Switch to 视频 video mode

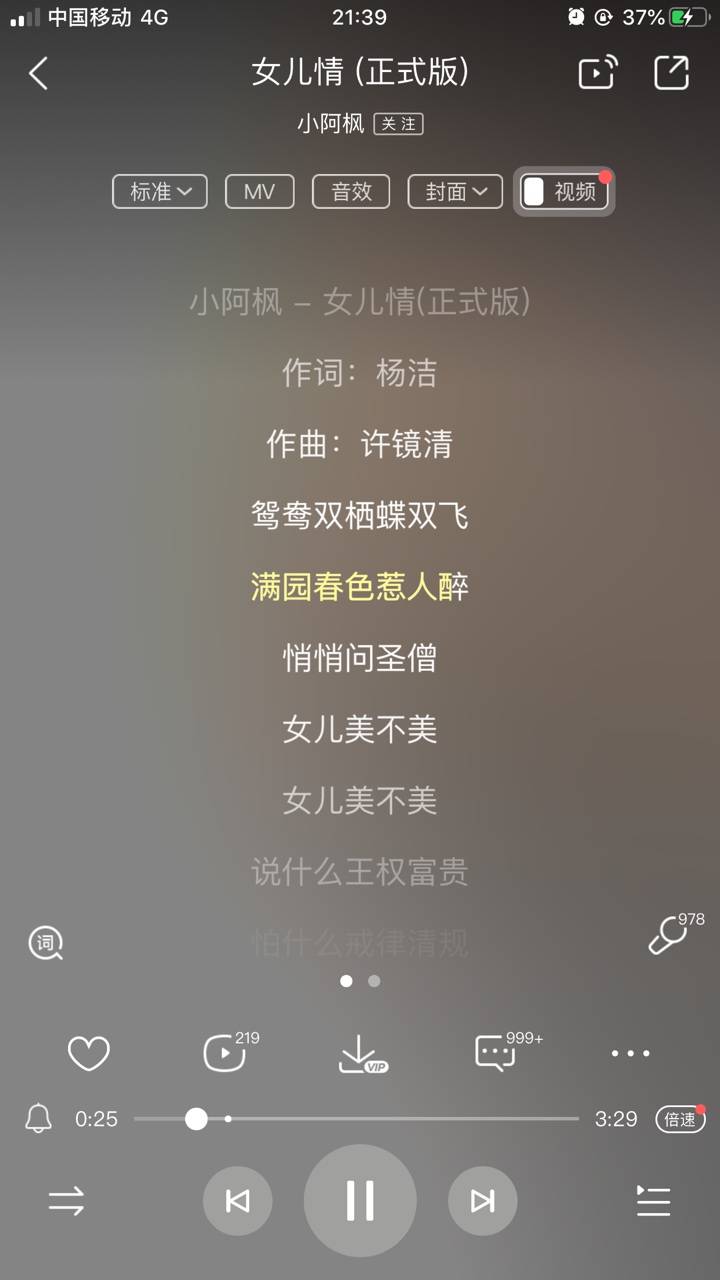(x=564, y=191)
